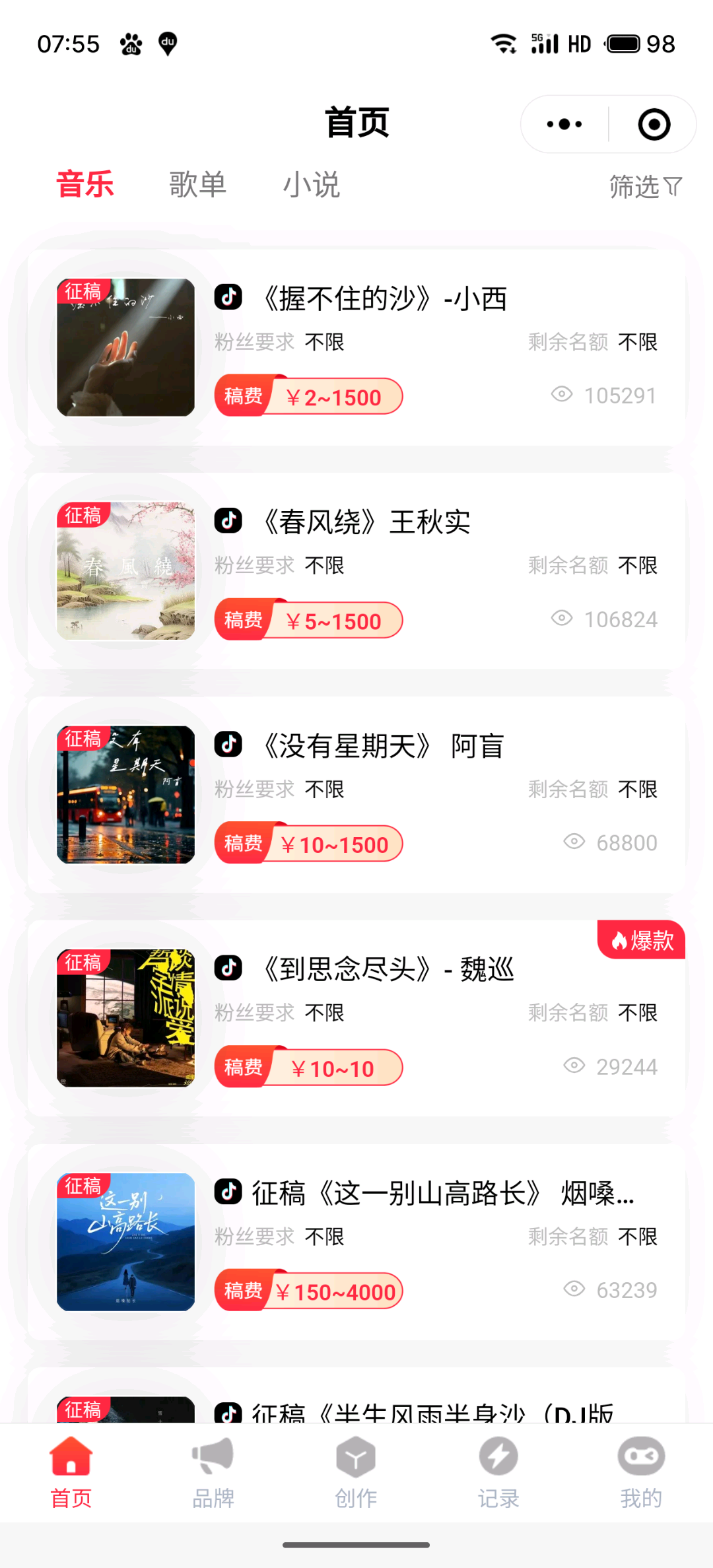Open the 筛选 filter options
The height and width of the screenshot is (1568, 713).
pos(644,186)
